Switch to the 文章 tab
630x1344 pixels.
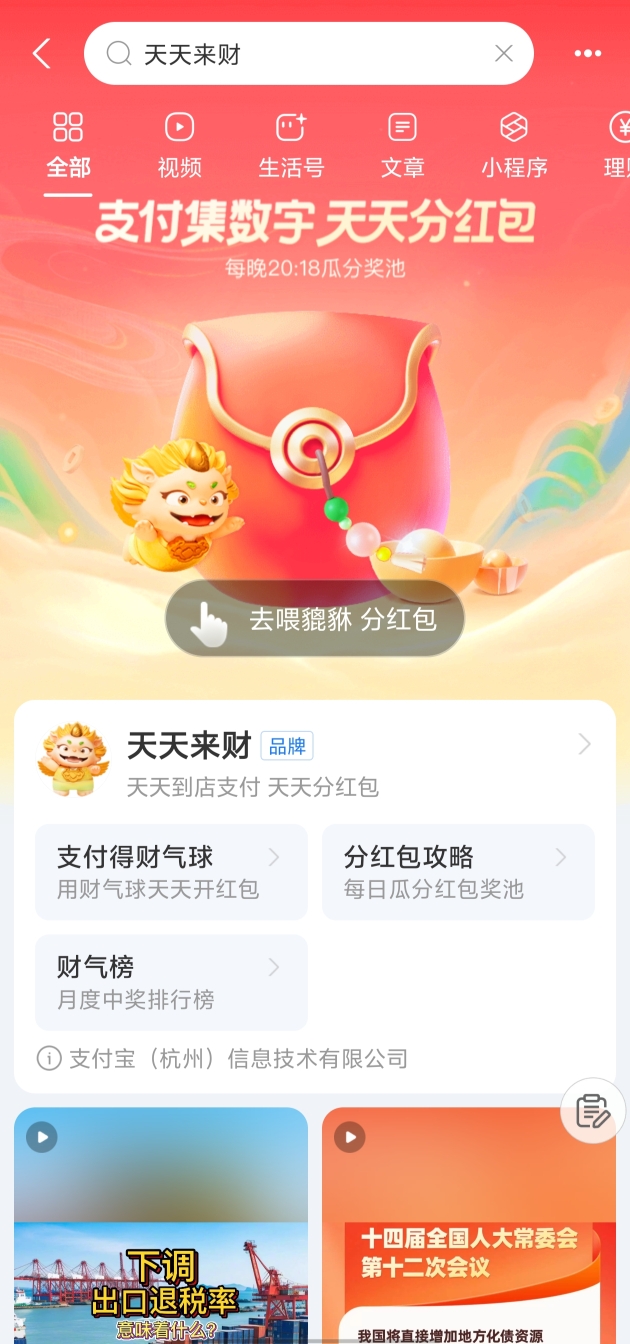click(402, 146)
